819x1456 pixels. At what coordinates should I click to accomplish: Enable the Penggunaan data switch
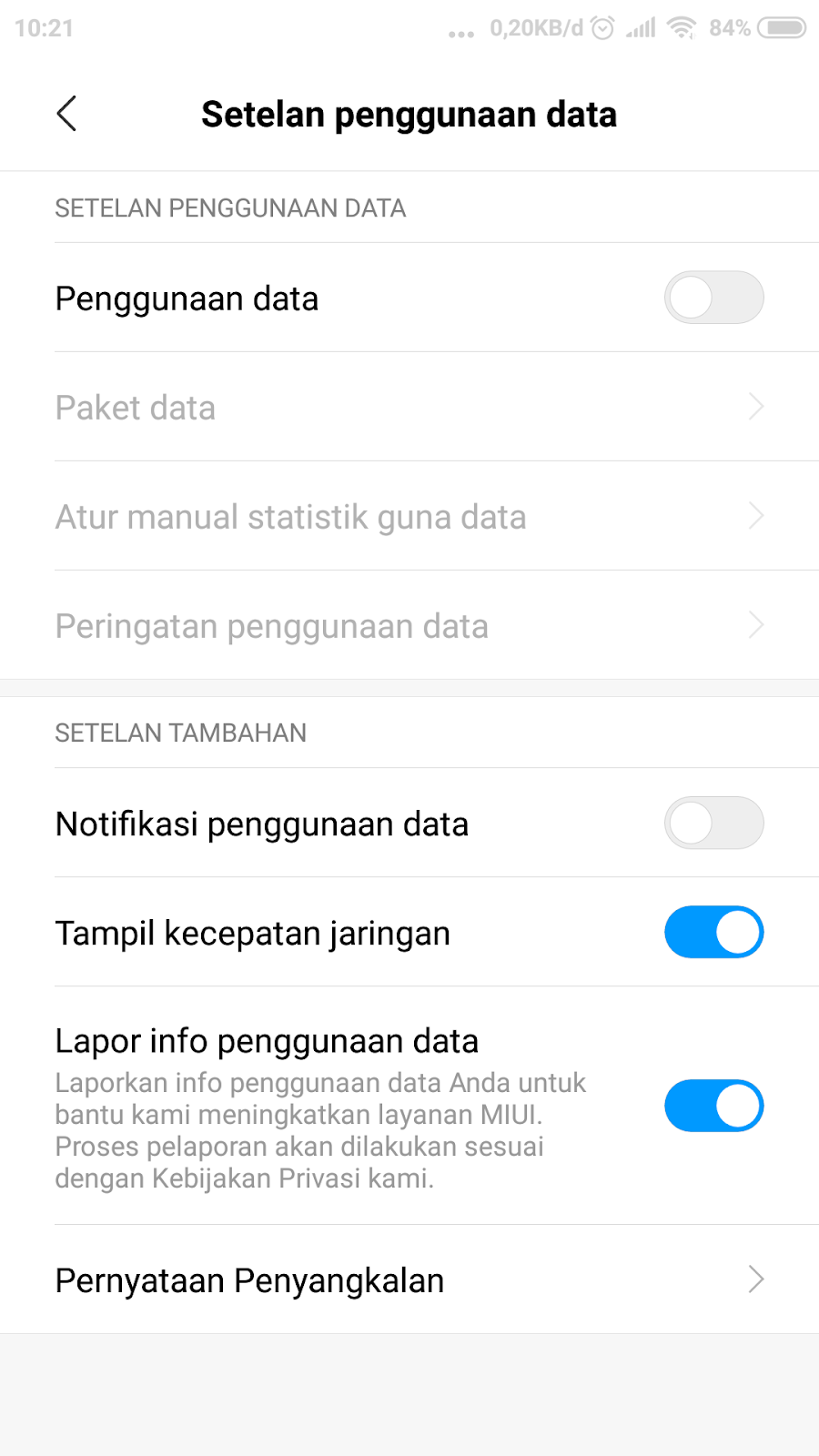713,298
